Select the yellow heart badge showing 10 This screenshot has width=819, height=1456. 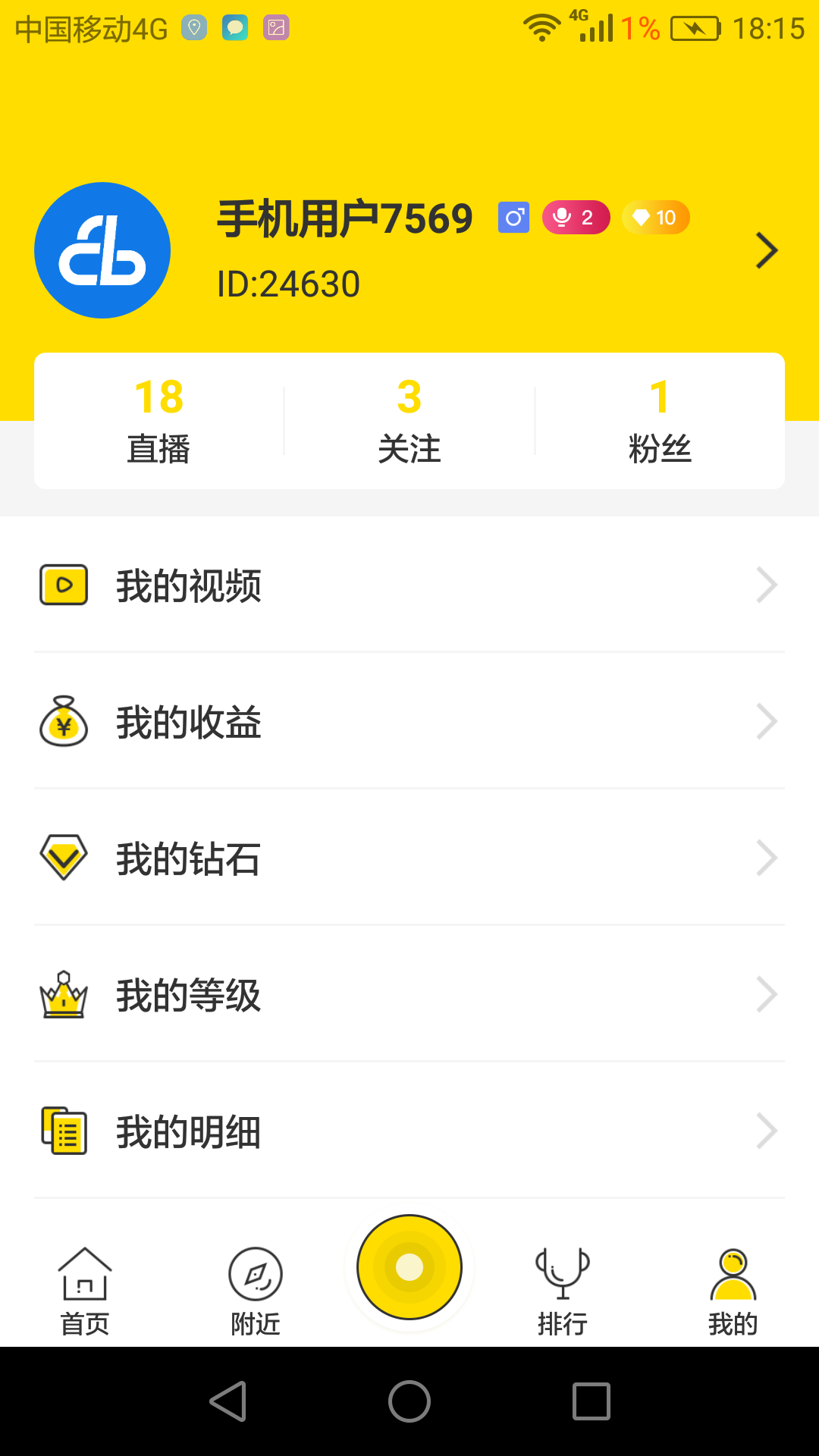point(654,217)
